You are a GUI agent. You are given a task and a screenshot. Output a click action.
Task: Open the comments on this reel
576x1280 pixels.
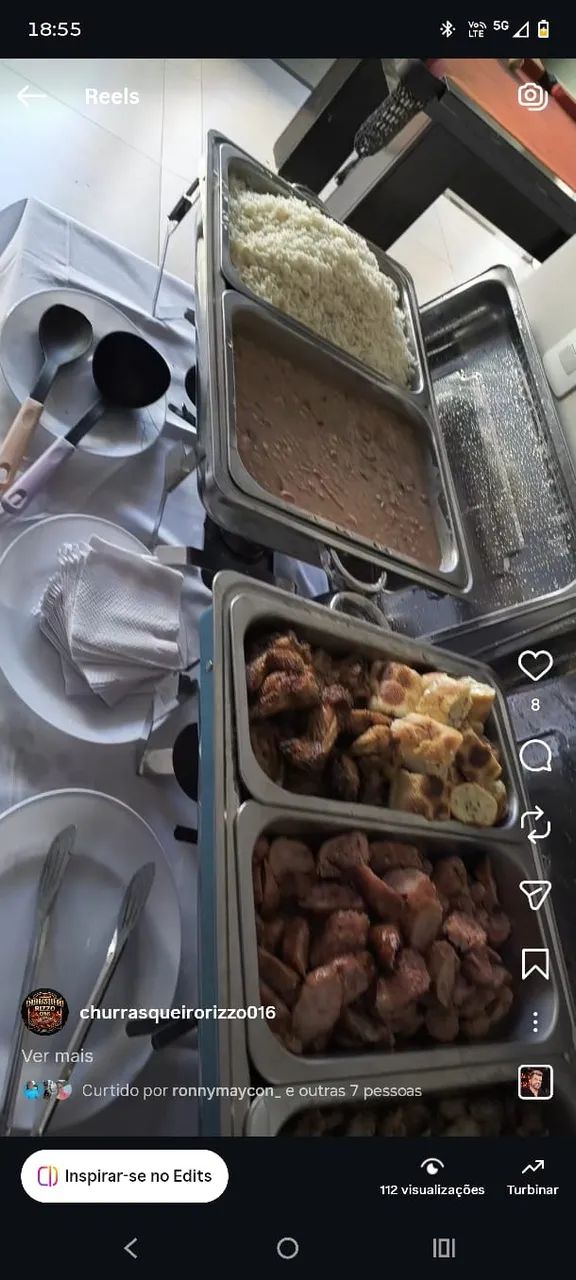535,756
